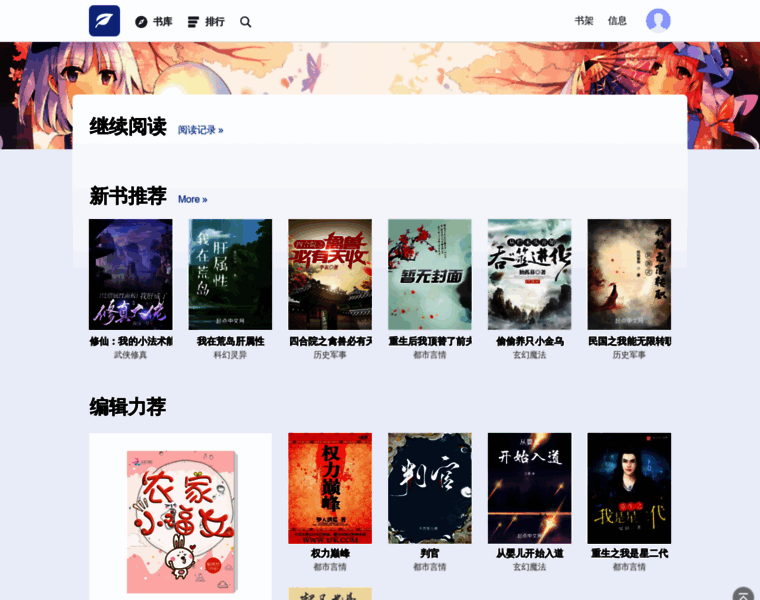This screenshot has width=760, height=600.
Task: Open the book 判官
Action: (x=429, y=488)
